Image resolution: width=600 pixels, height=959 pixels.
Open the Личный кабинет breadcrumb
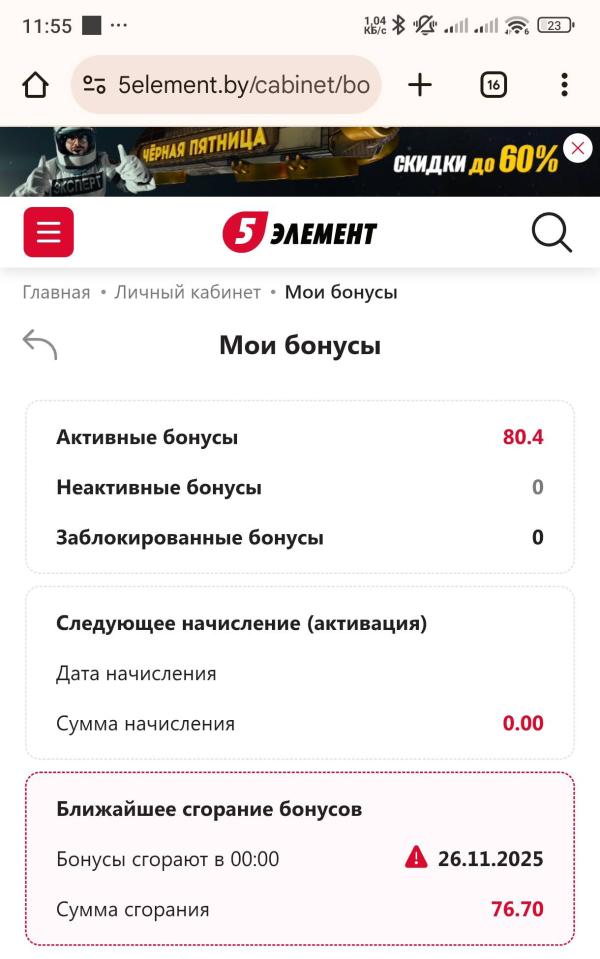tap(187, 292)
